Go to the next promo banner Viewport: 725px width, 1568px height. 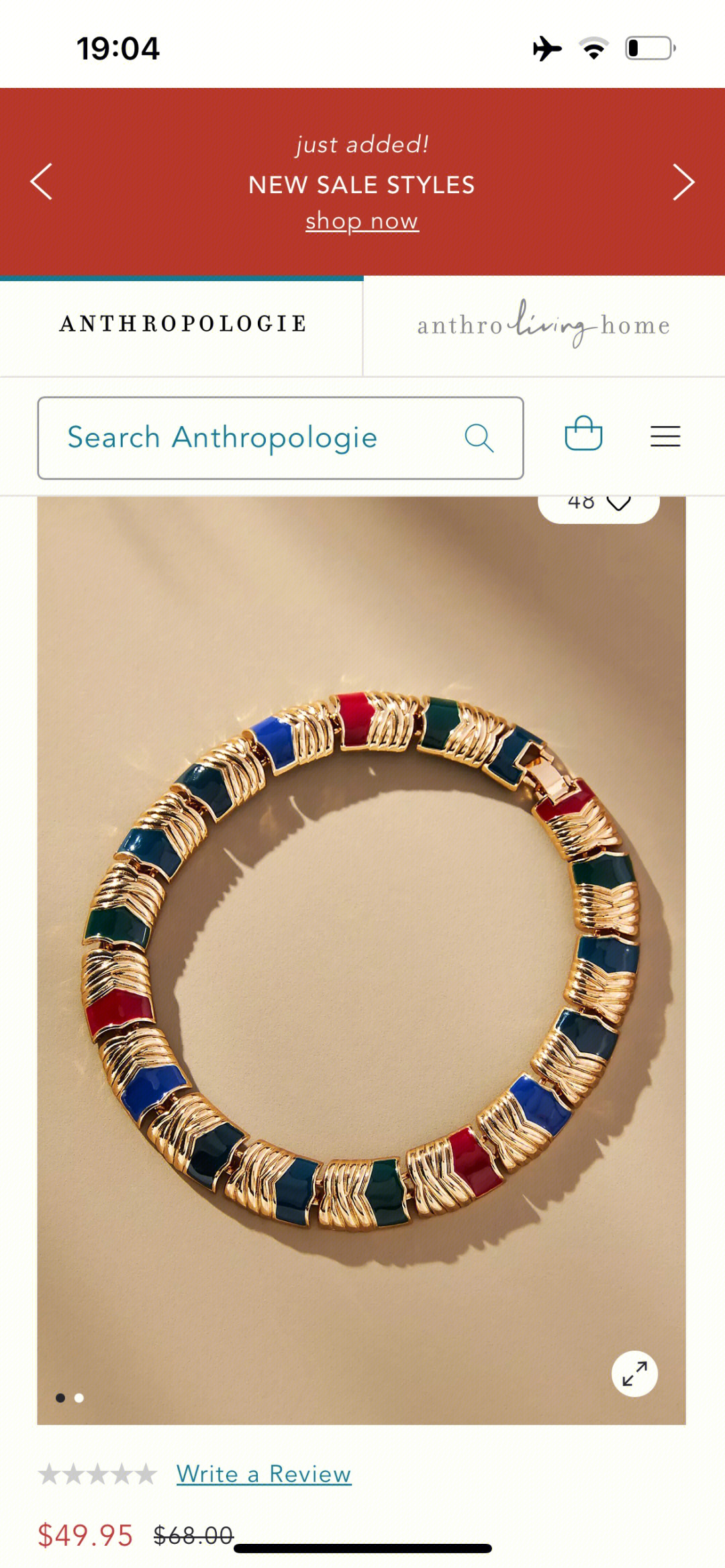pos(683,182)
